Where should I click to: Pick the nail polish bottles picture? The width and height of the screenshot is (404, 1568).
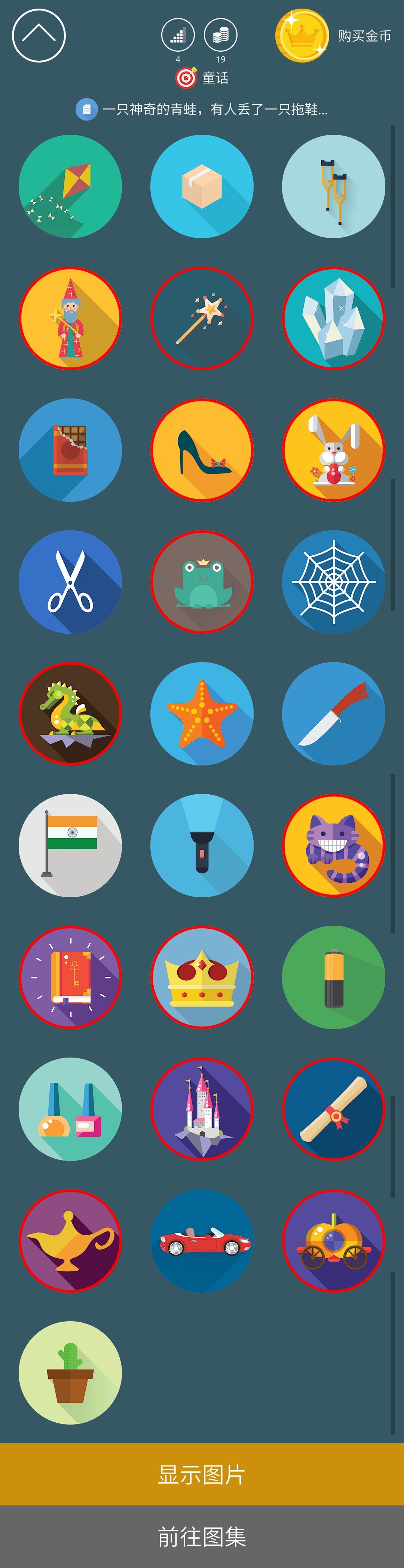[x=71, y=1109]
